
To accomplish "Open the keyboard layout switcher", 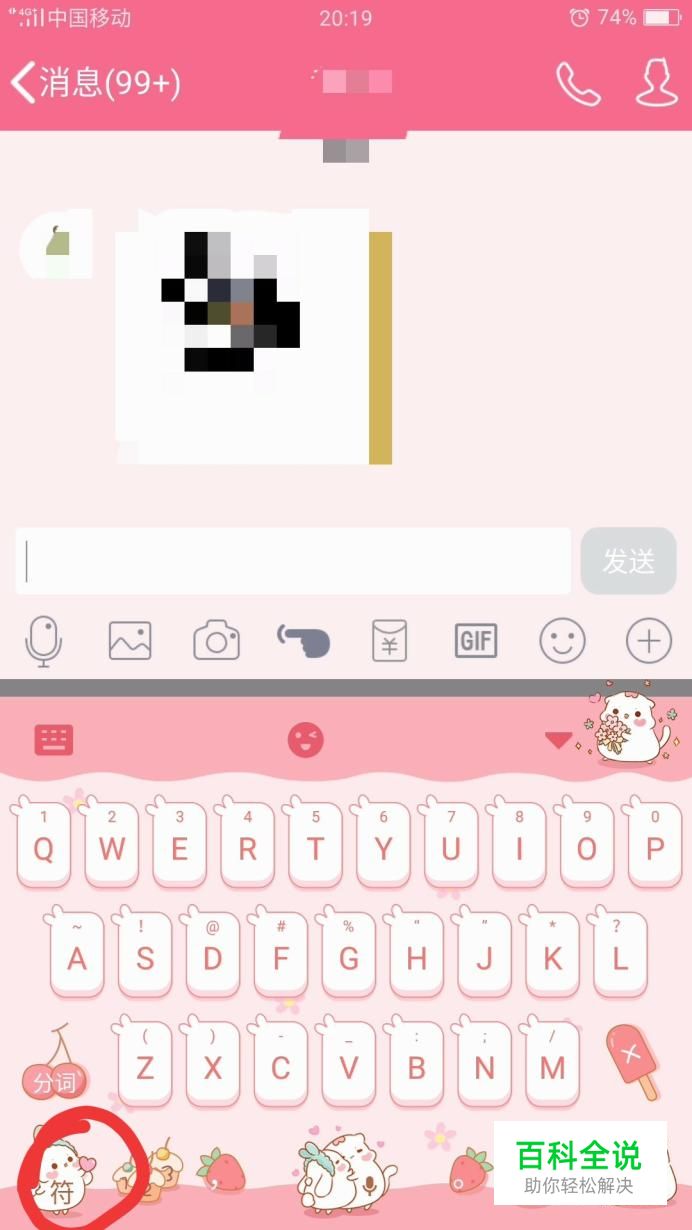I will tap(54, 740).
